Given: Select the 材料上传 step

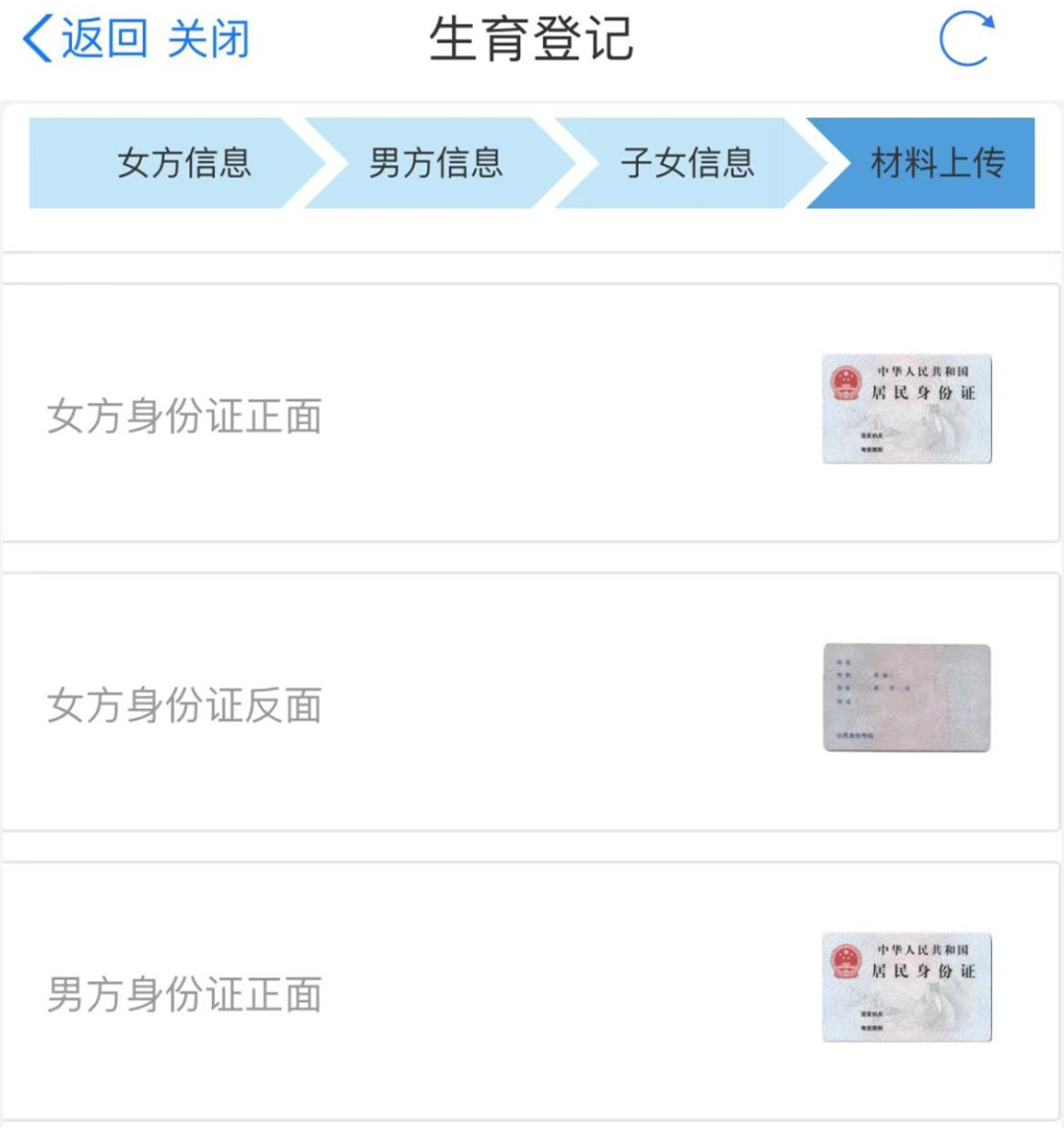Looking at the screenshot, I should point(936,163).
